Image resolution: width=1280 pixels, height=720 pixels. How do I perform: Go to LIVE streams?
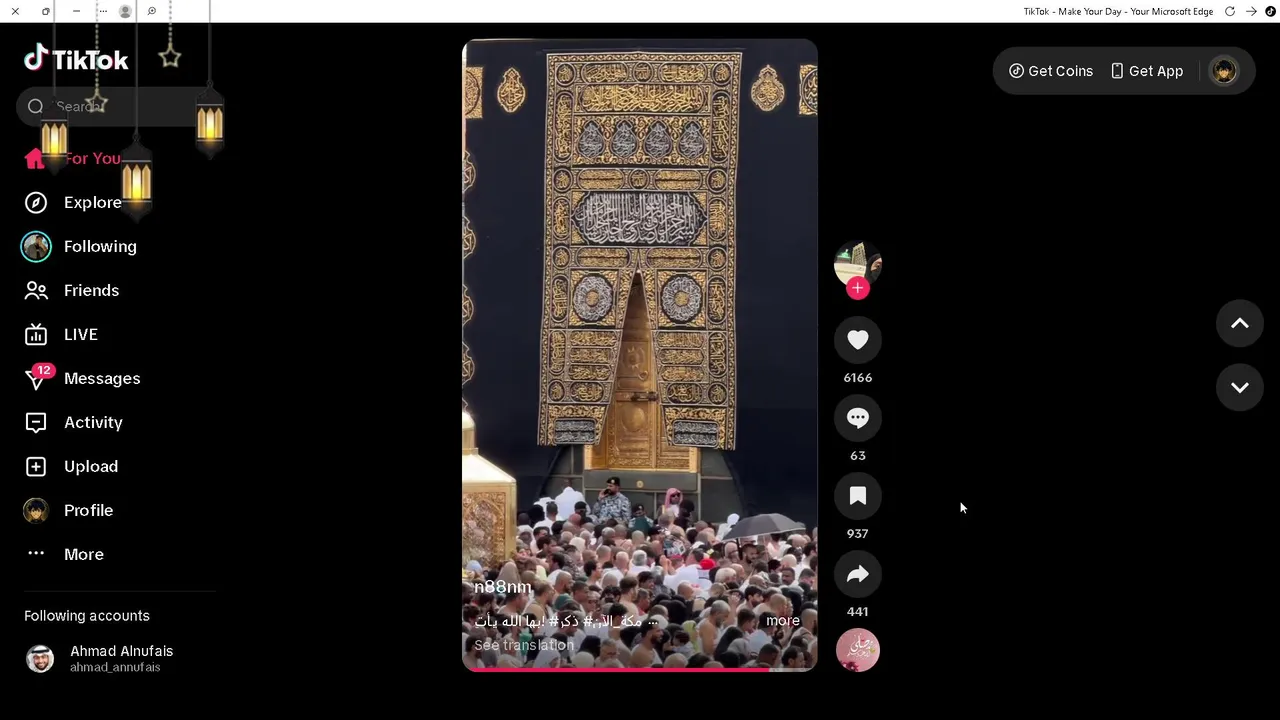[x=80, y=334]
